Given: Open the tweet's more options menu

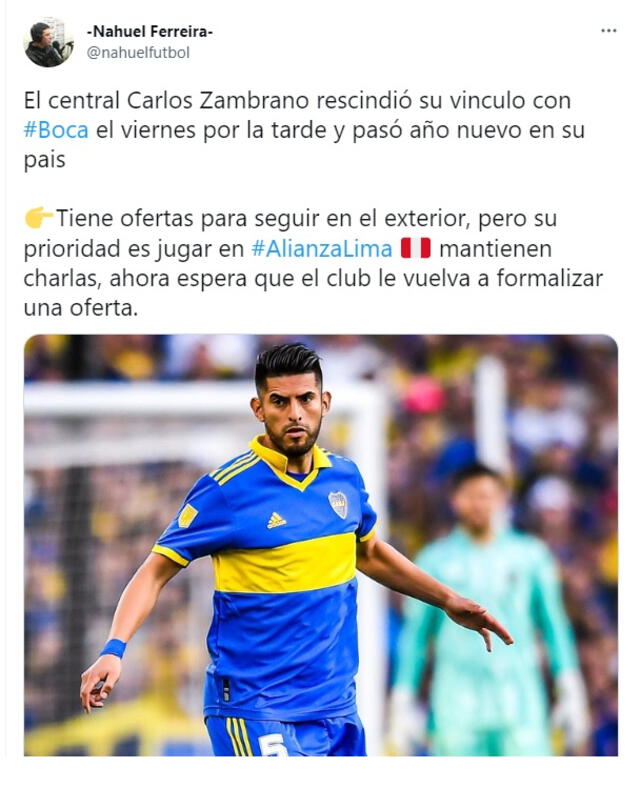Looking at the screenshot, I should [608, 31].
